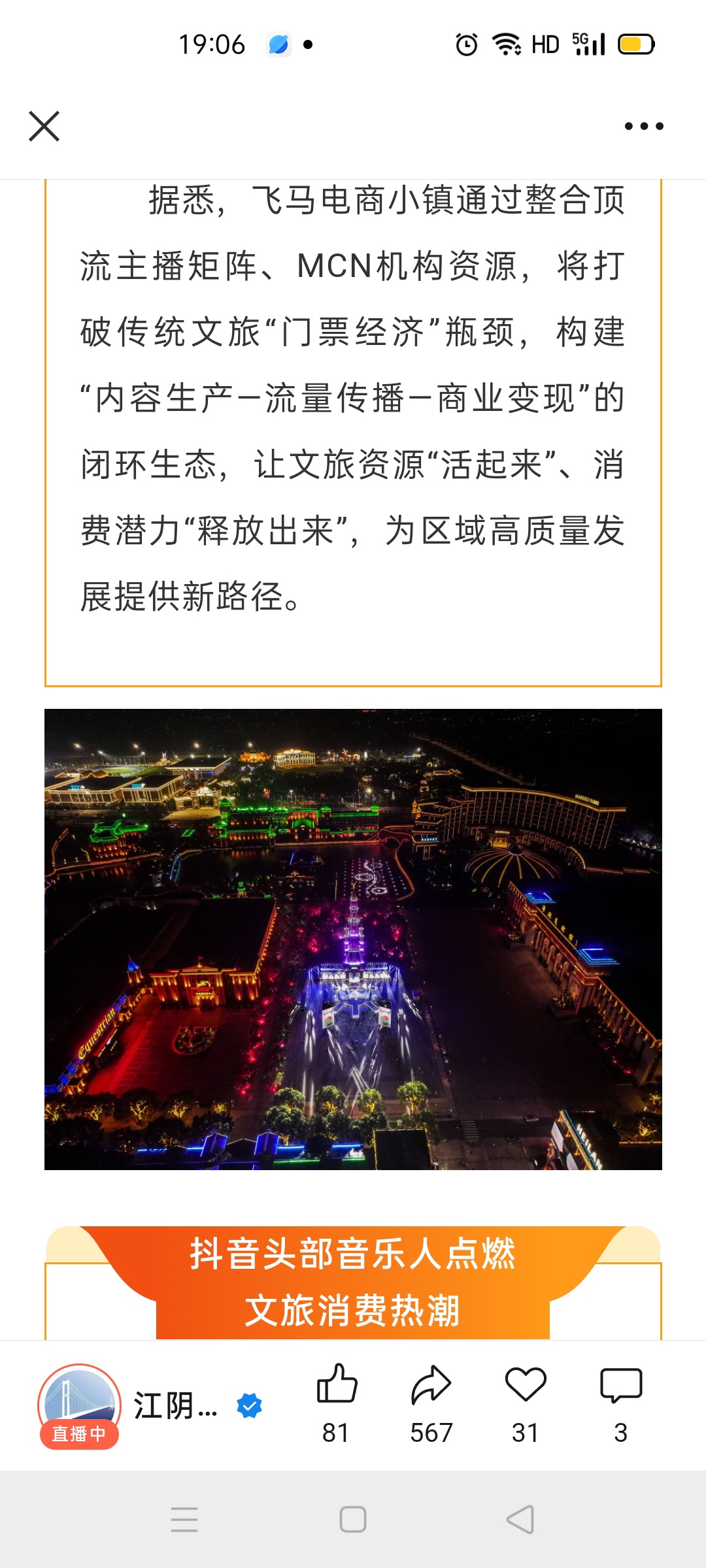
Task: Share the article via arrow icon
Action: coord(431,1385)
